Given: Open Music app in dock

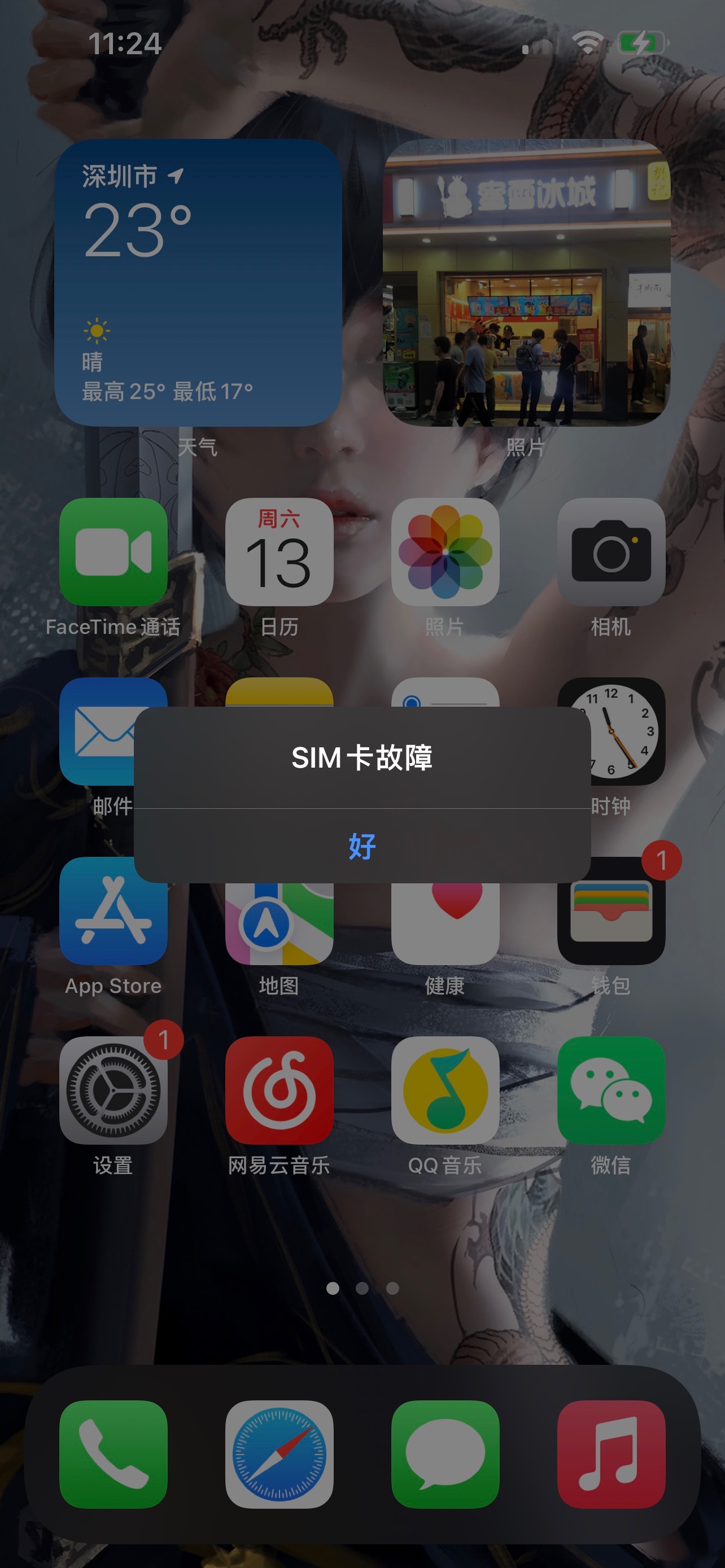Looking at the screenshot, I should 611,1454.
